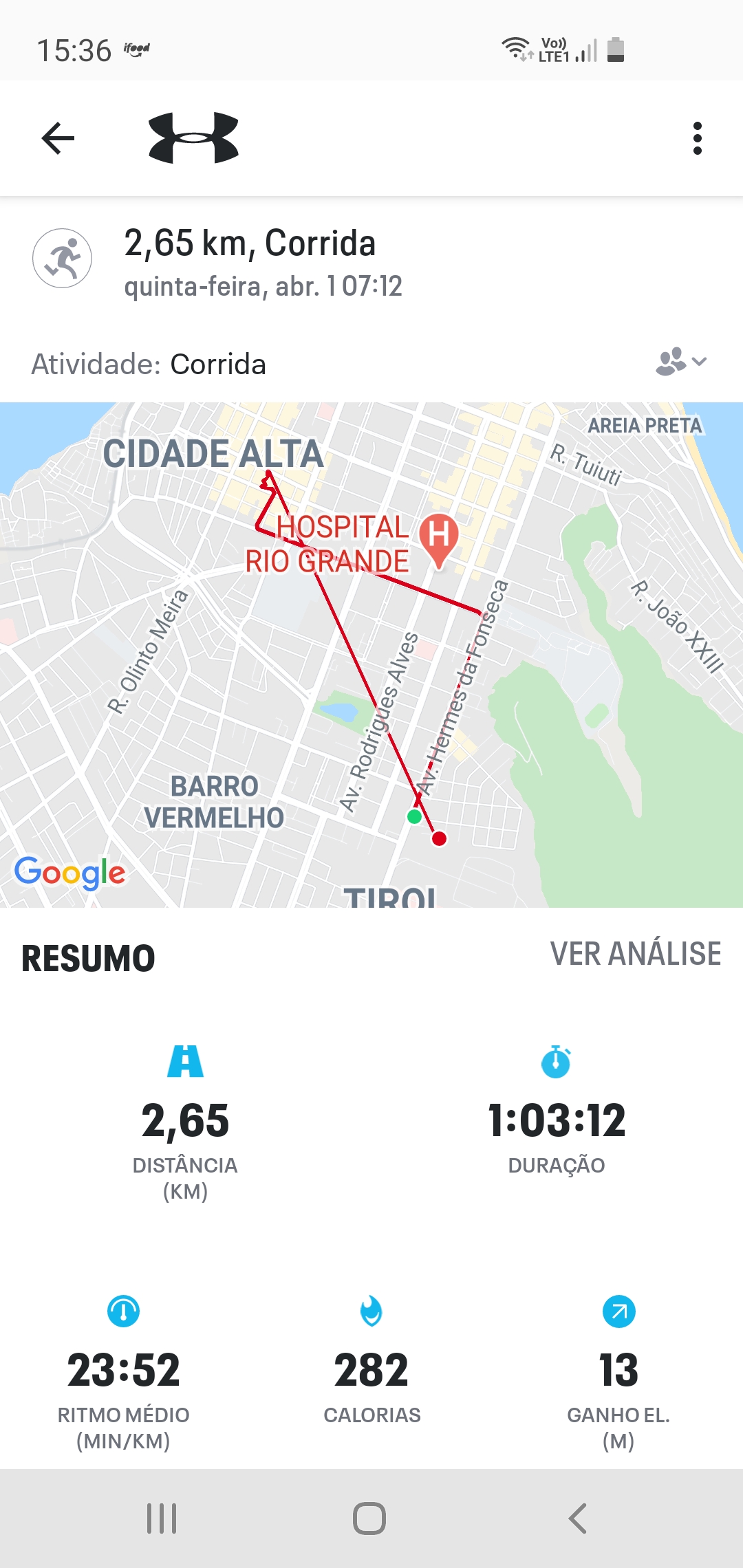Open VER ANÁLISE workout analysis
Image resolution: width=743 pixels, height=1568 pixels.
[636, 954]
